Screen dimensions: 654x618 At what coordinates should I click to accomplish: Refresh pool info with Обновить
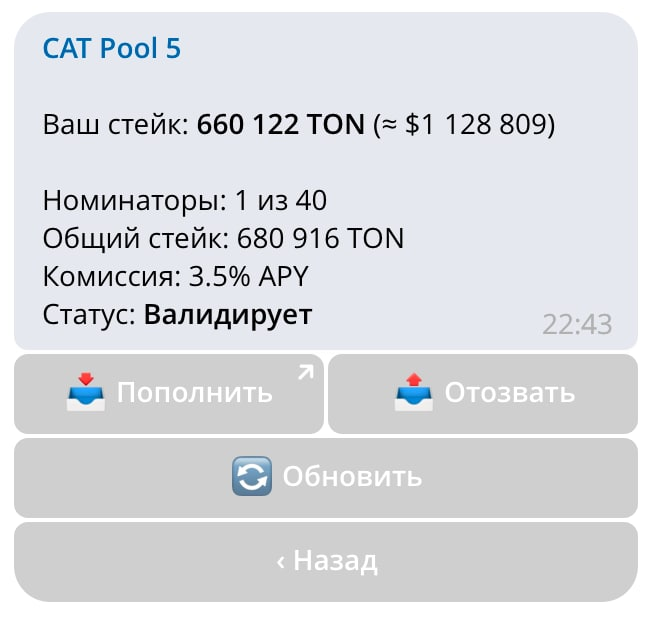(x=326, y=477)
